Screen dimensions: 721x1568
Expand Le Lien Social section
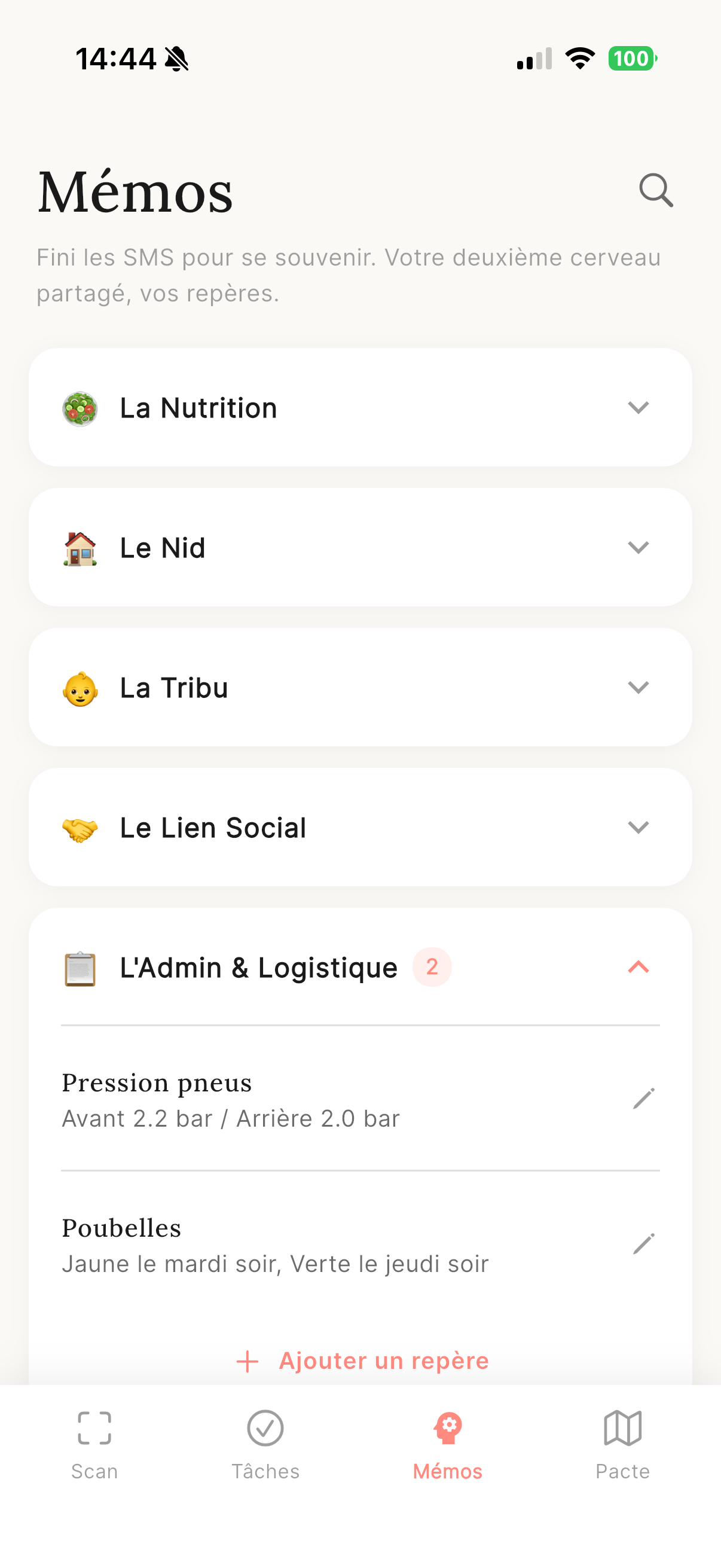point(638,827)
